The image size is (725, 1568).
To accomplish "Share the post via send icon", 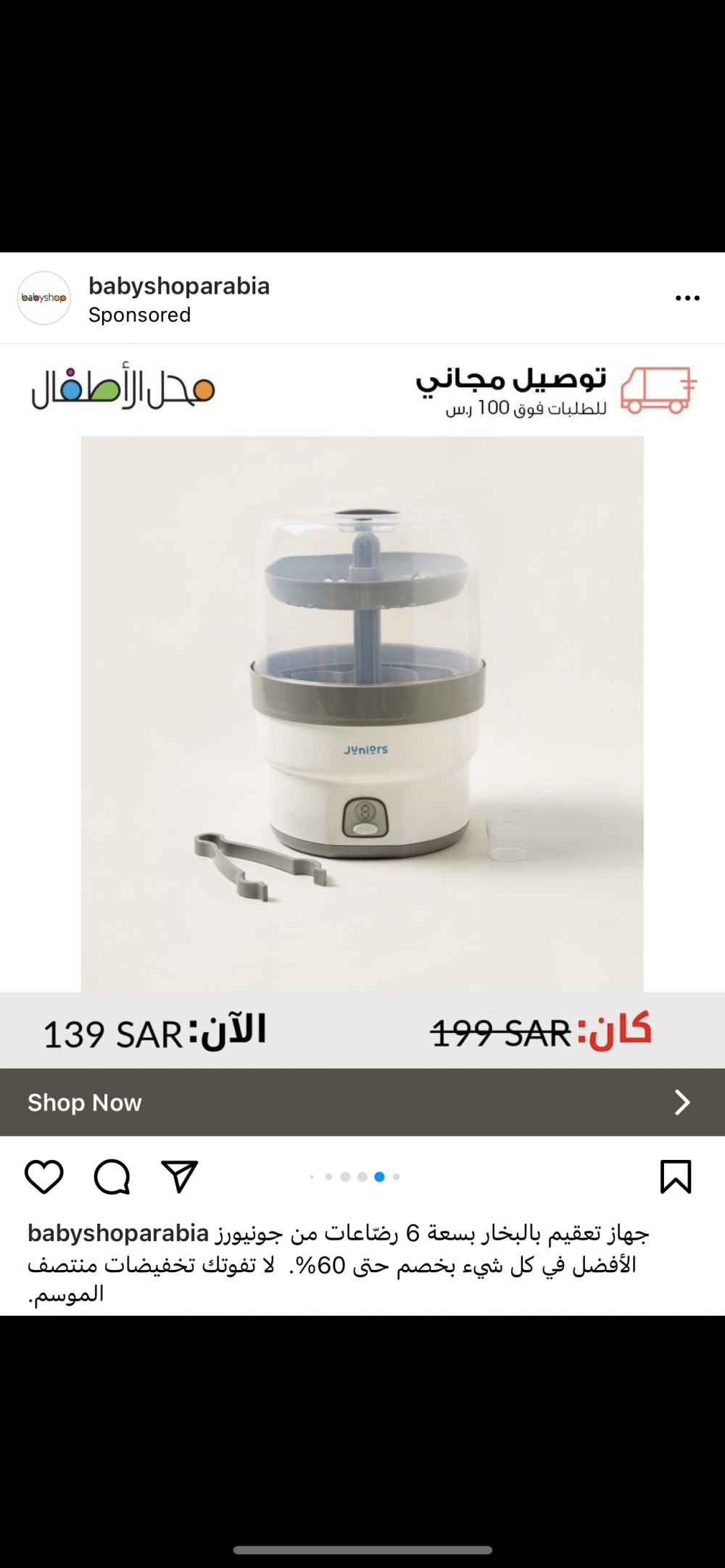I will (x=179, y=1177).
